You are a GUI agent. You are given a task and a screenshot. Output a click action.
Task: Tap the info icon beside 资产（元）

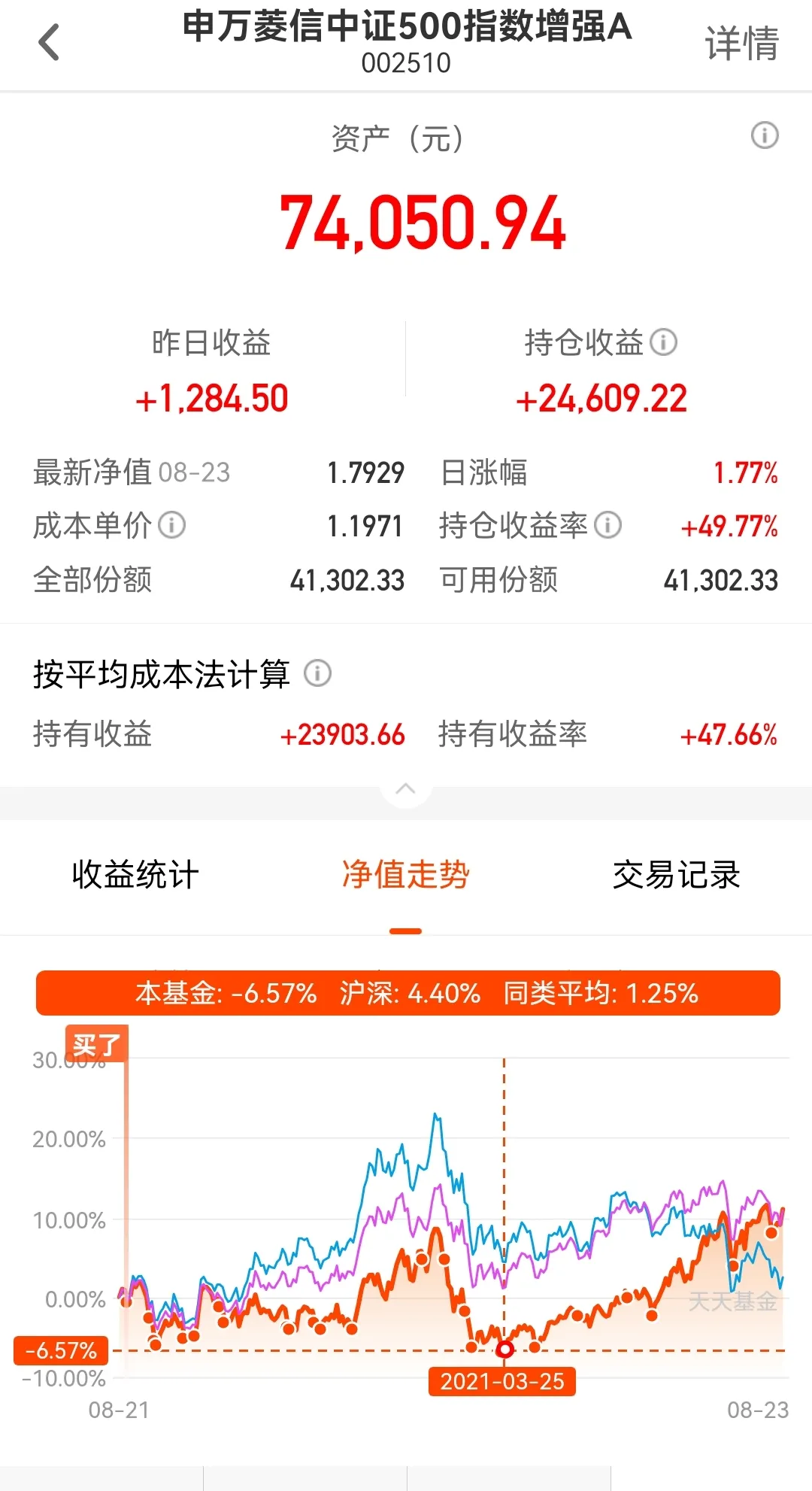point(765,135)
